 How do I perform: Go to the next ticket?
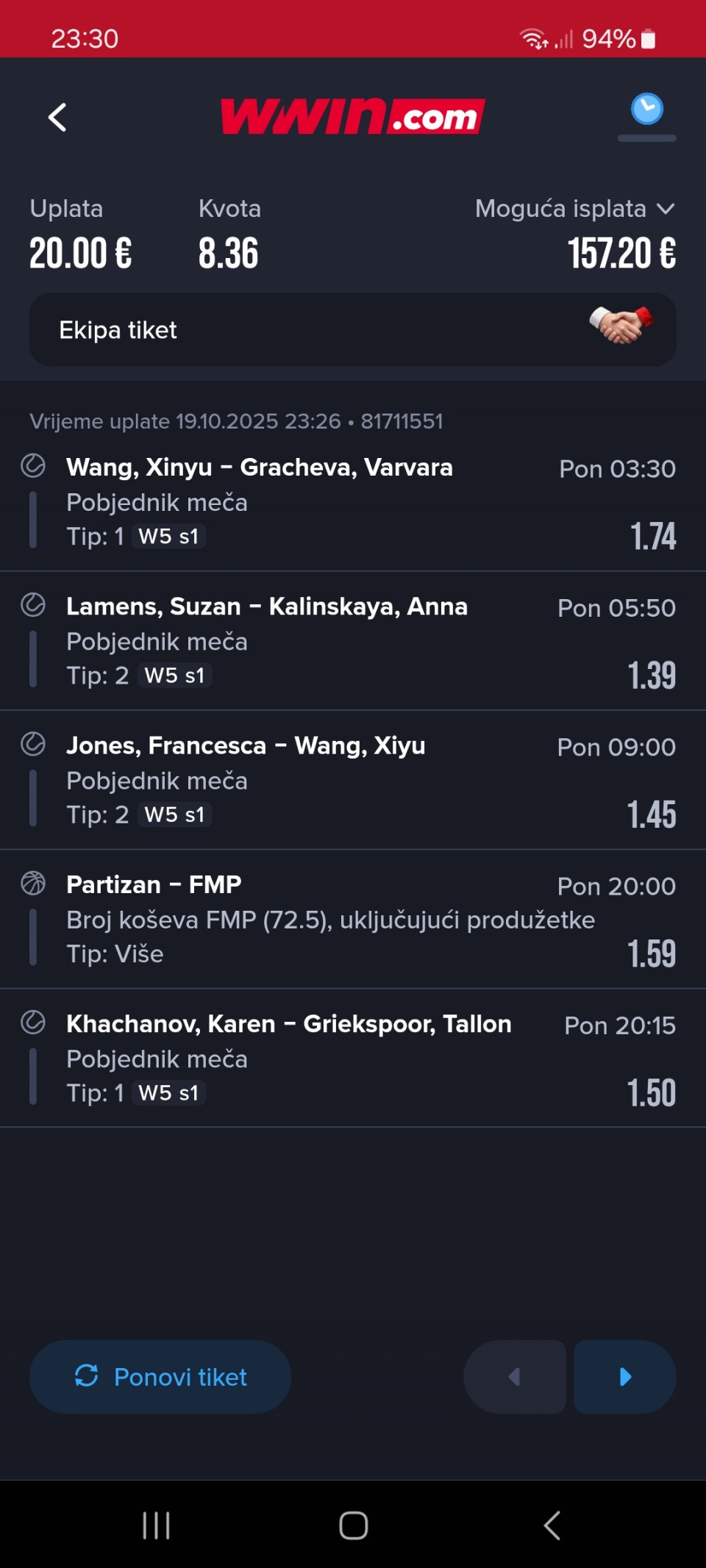point(625,1376)
